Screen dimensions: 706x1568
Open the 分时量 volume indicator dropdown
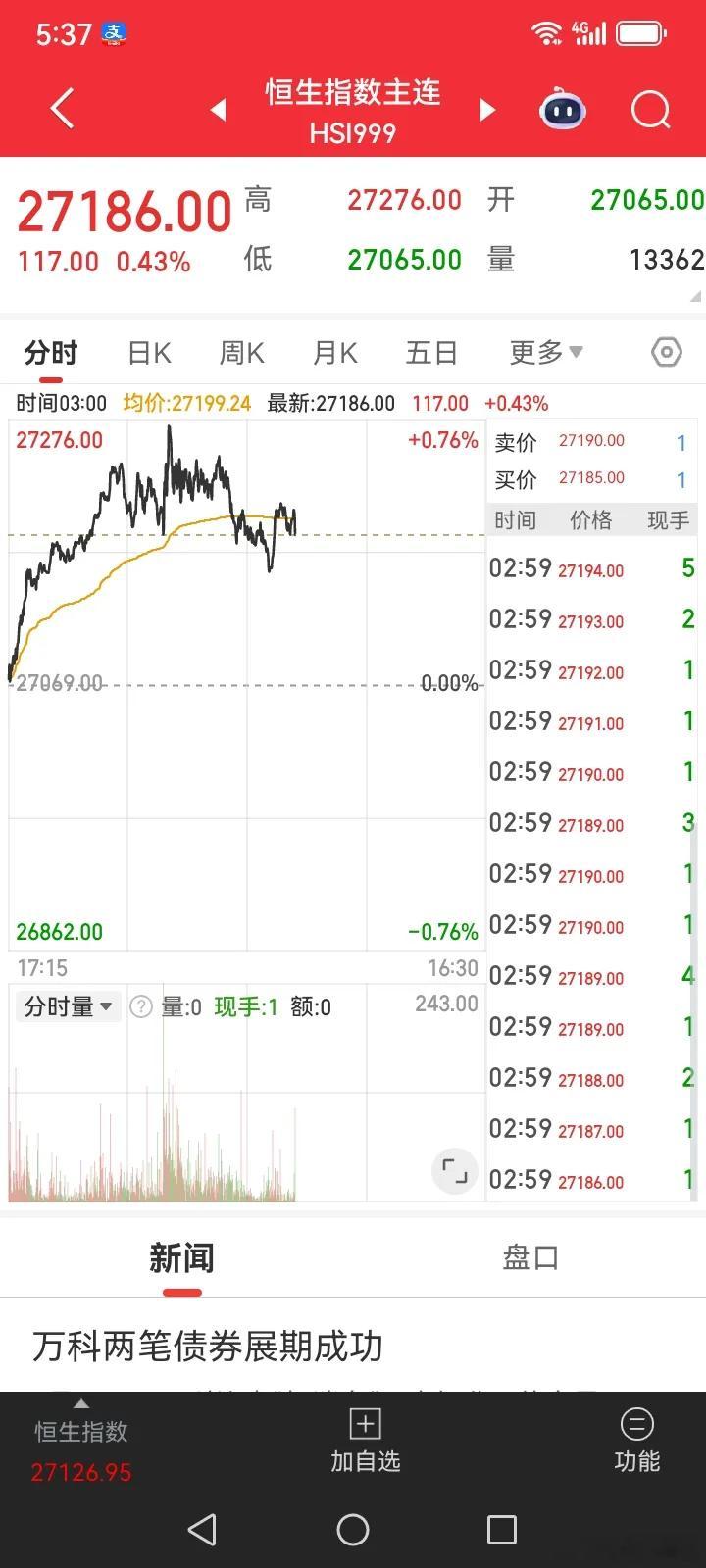[x=65, y=1004]
